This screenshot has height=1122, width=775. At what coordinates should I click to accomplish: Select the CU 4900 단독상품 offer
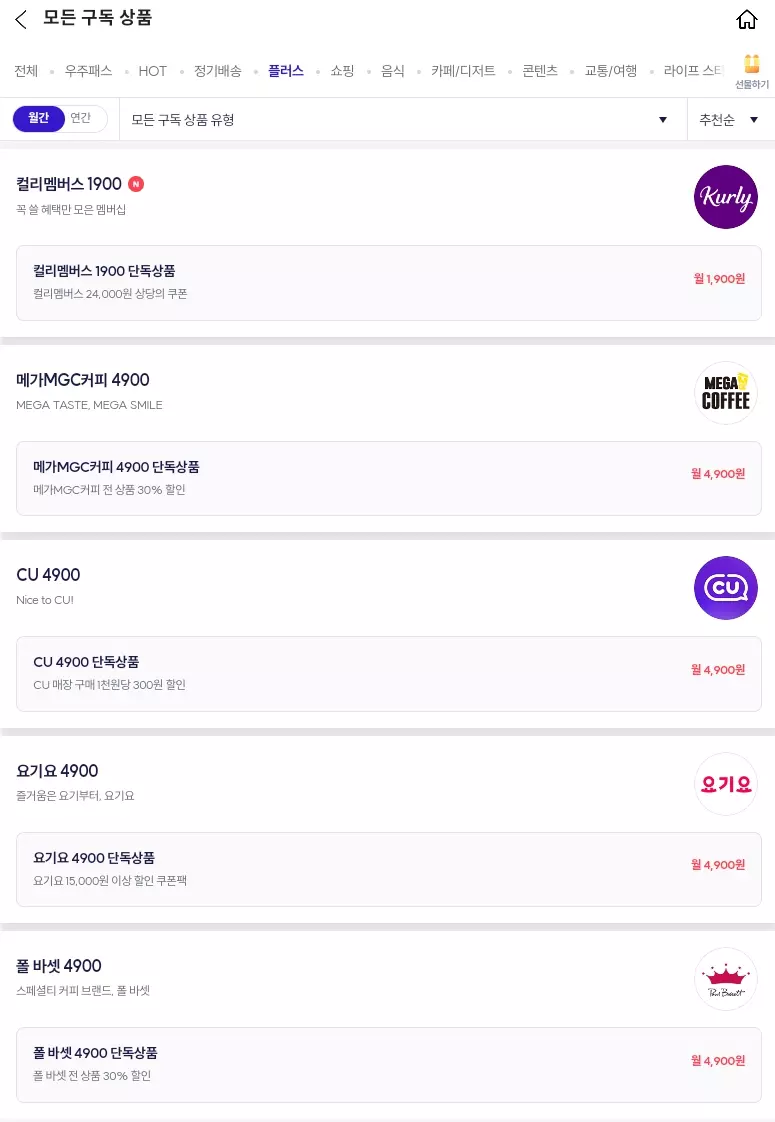click(x=389, y=673)
